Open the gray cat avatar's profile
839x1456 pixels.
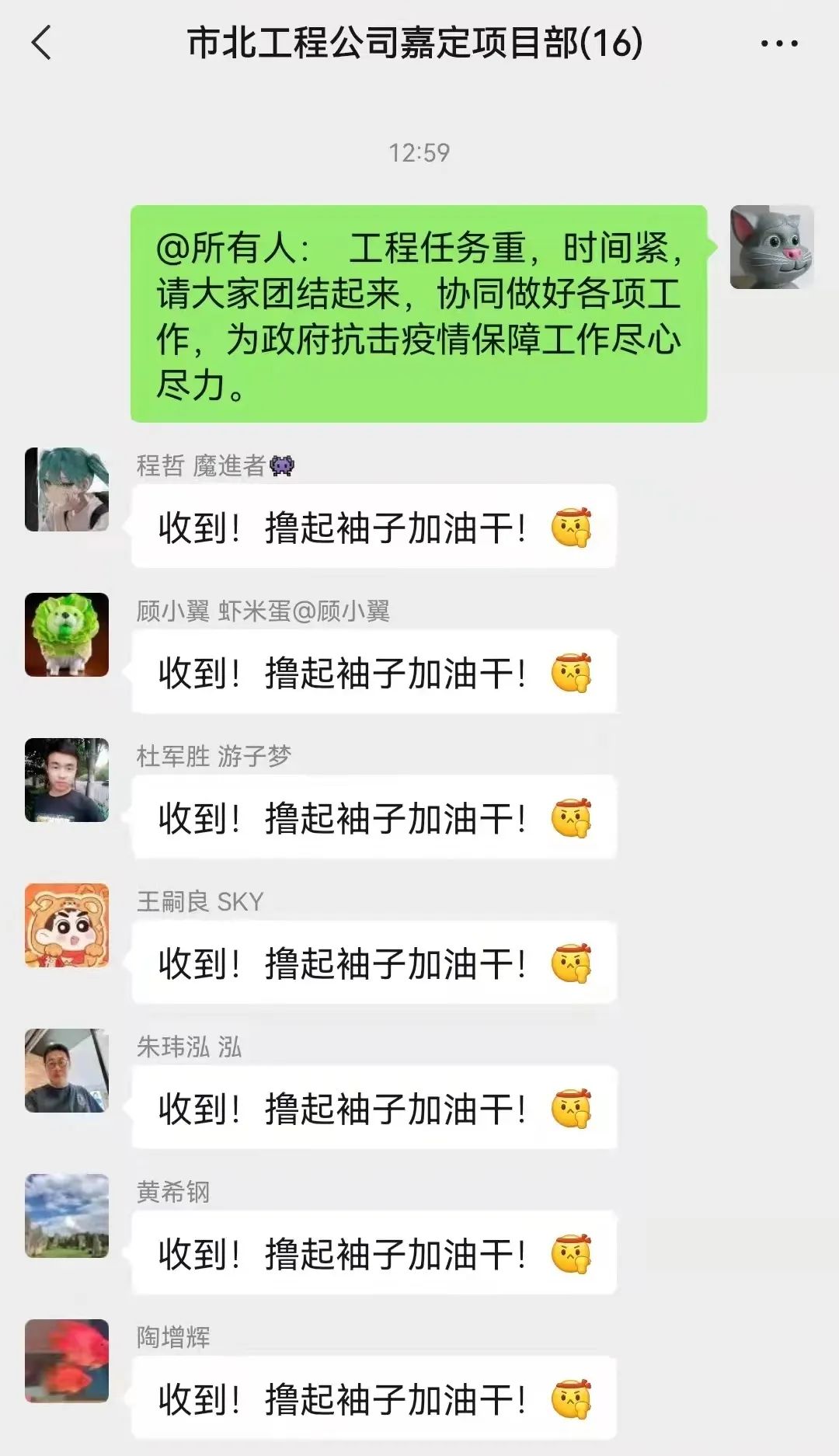click(x=771, y=247)
